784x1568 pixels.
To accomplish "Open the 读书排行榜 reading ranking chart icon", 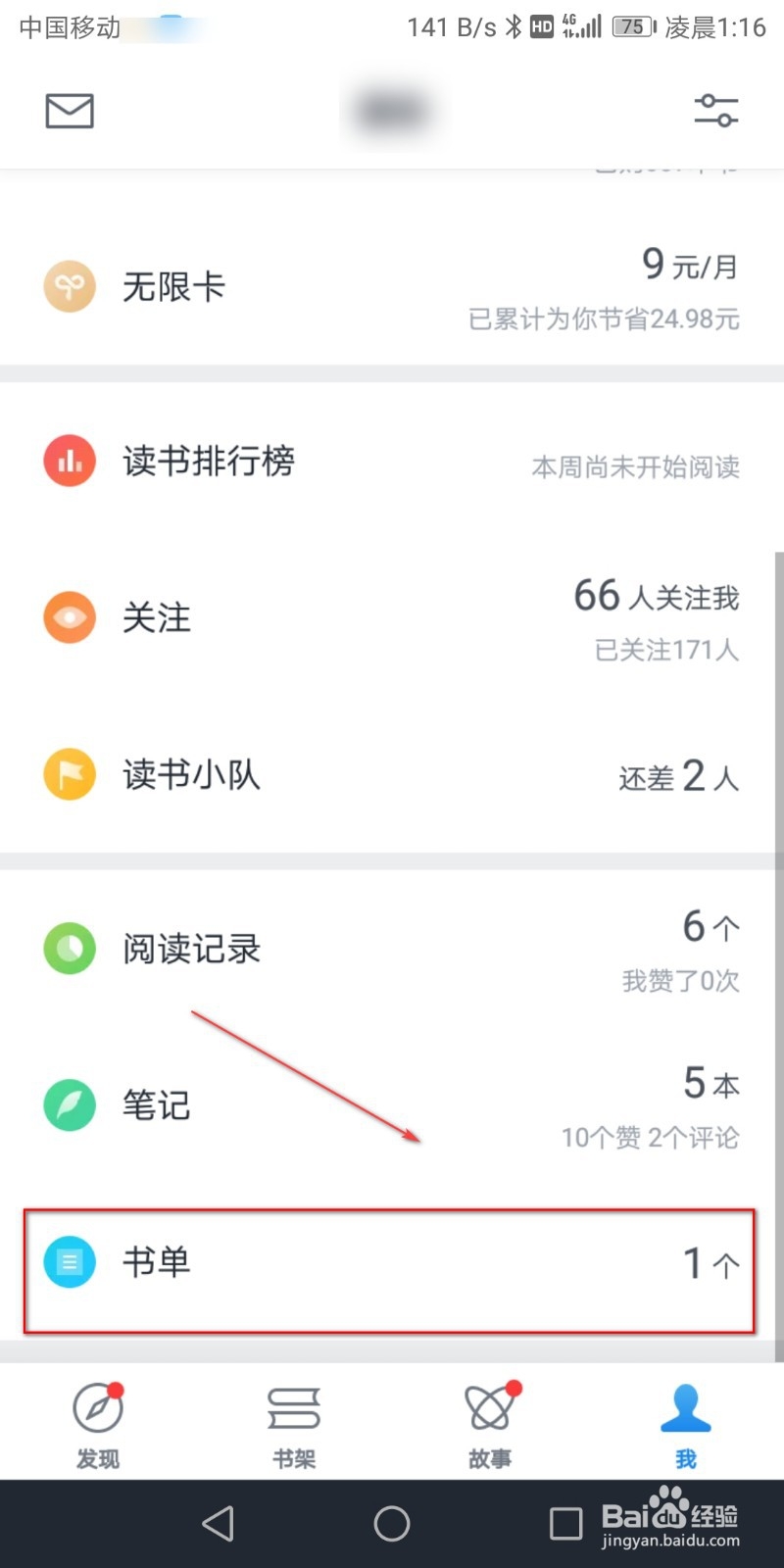I will click(69, 461).
